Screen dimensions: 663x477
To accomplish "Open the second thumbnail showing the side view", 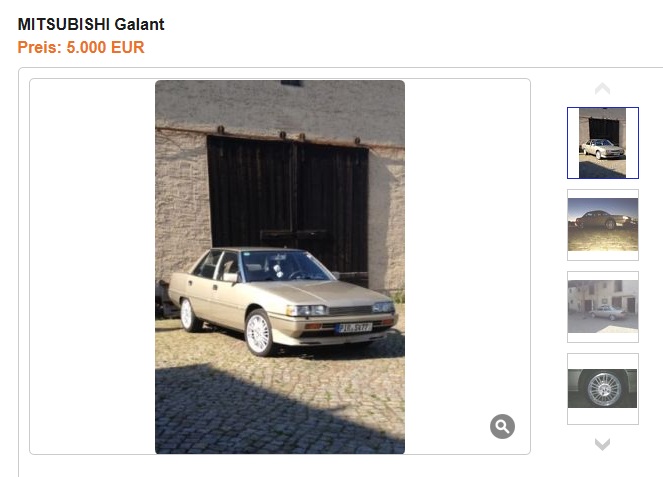I will 602,225.
